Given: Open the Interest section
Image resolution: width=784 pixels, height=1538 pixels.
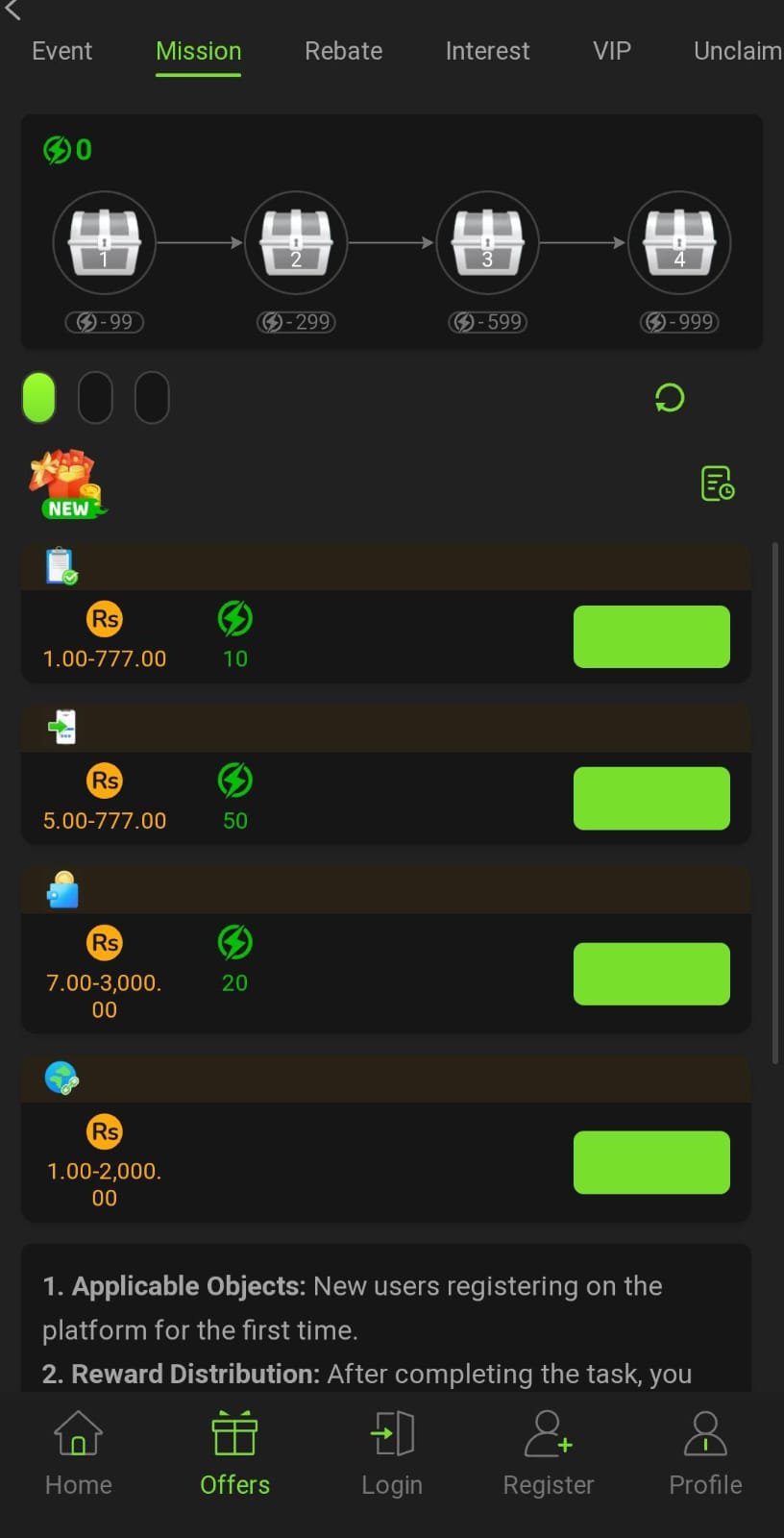Looking at the screenshot, I should pyautogui.click(x=487, y=51).
